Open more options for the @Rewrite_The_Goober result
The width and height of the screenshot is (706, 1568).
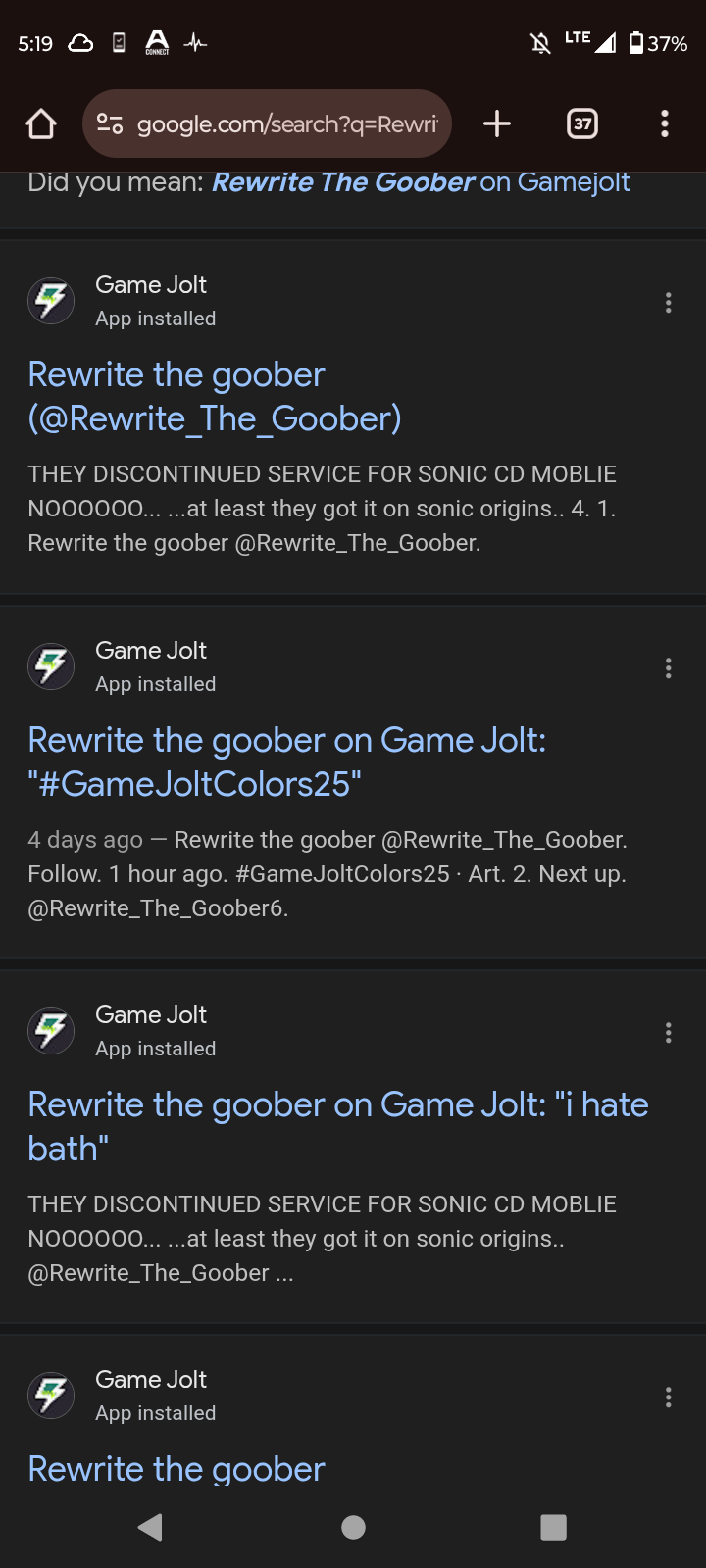coord(669,303)
